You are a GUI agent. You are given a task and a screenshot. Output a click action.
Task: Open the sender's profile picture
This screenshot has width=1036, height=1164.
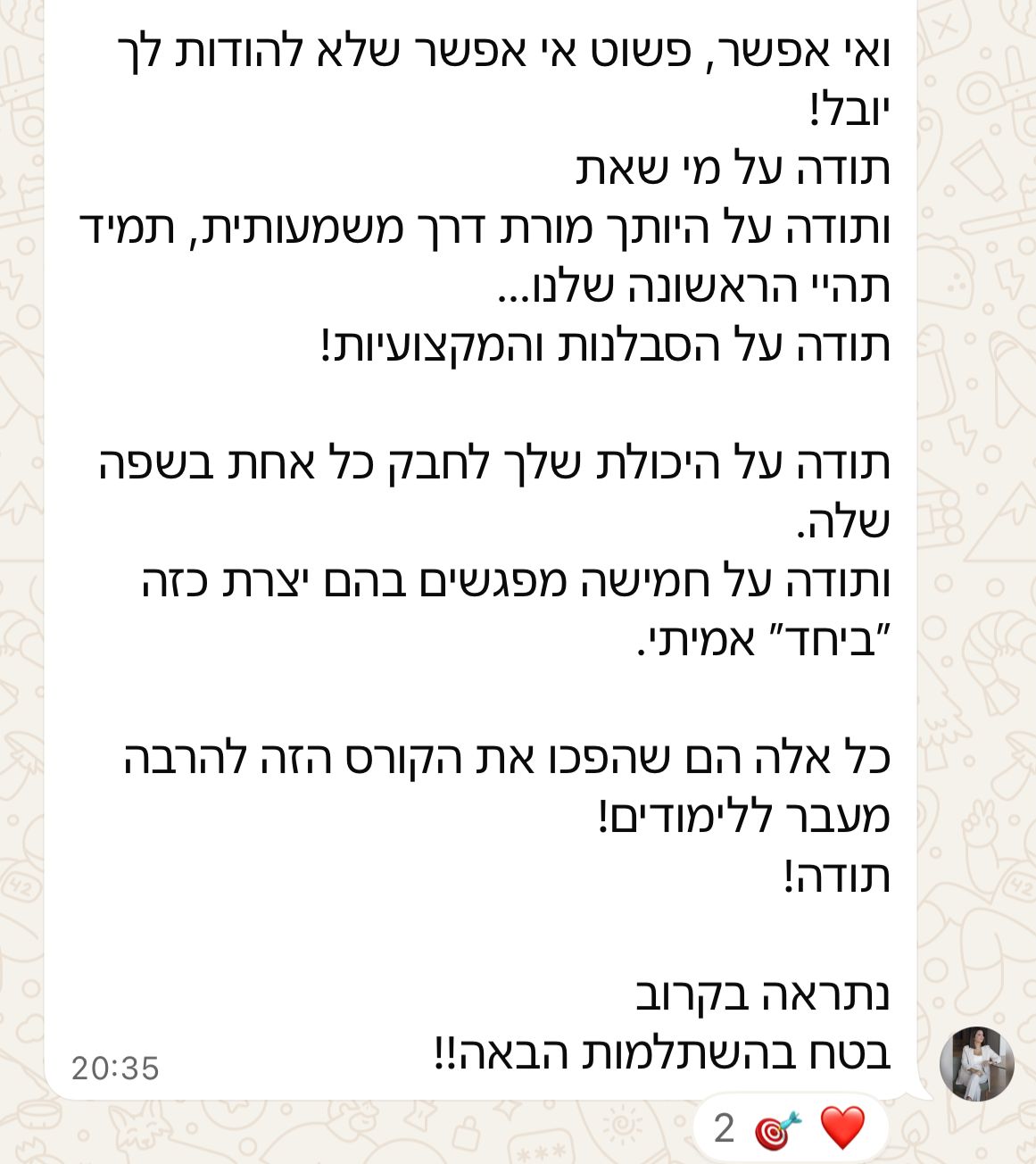point(976,1063)
